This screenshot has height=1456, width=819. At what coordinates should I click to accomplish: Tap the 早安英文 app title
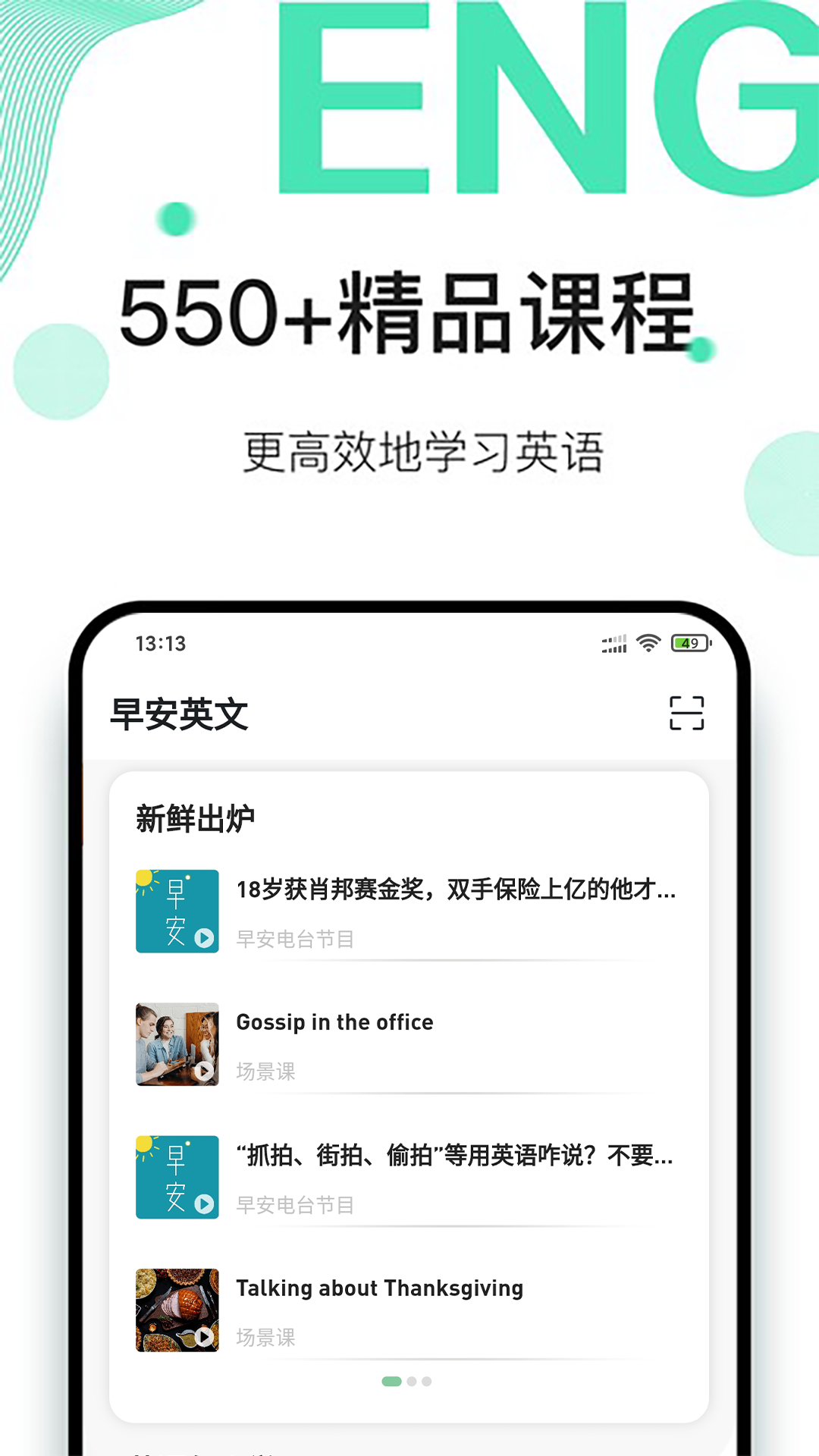click(x=180, y=714)
